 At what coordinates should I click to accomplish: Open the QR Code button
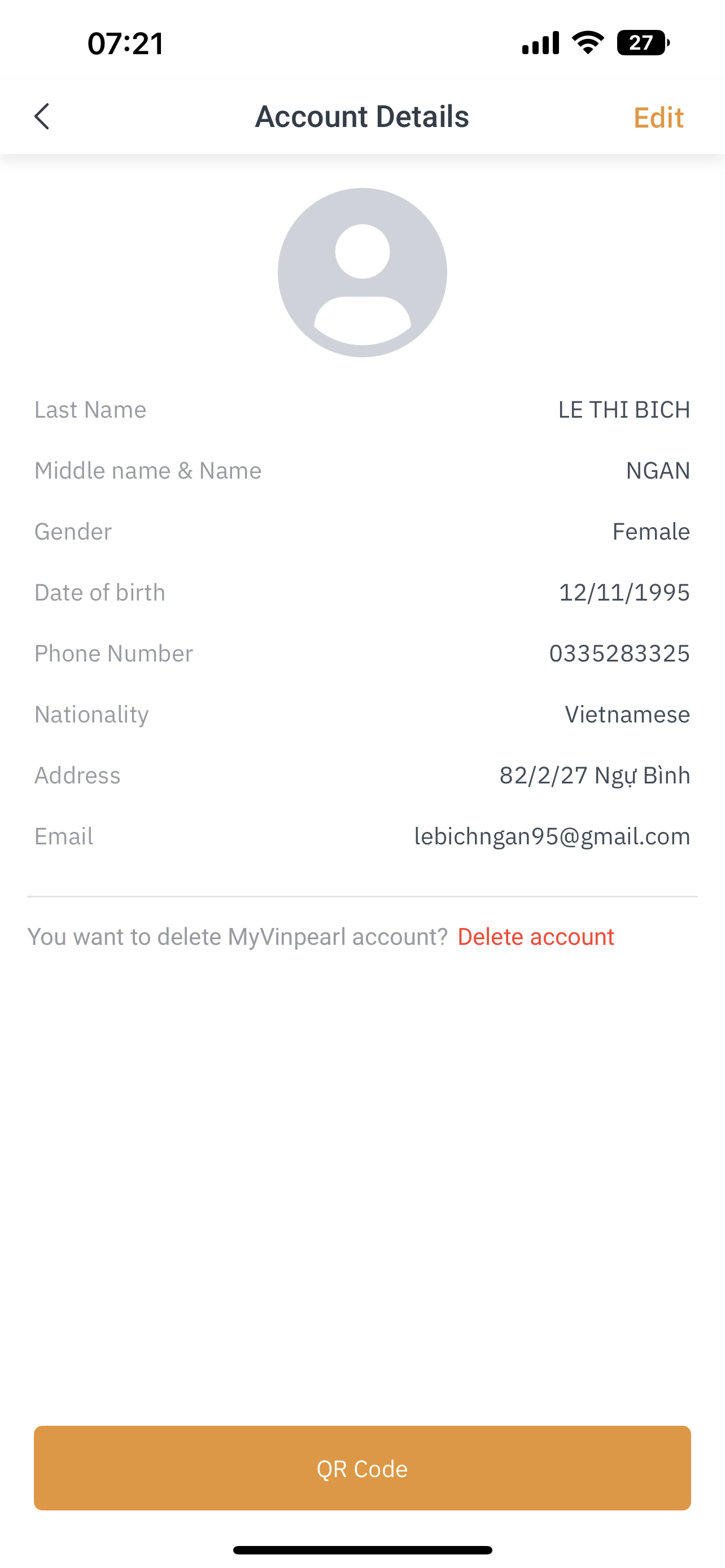click(362, 1468)
